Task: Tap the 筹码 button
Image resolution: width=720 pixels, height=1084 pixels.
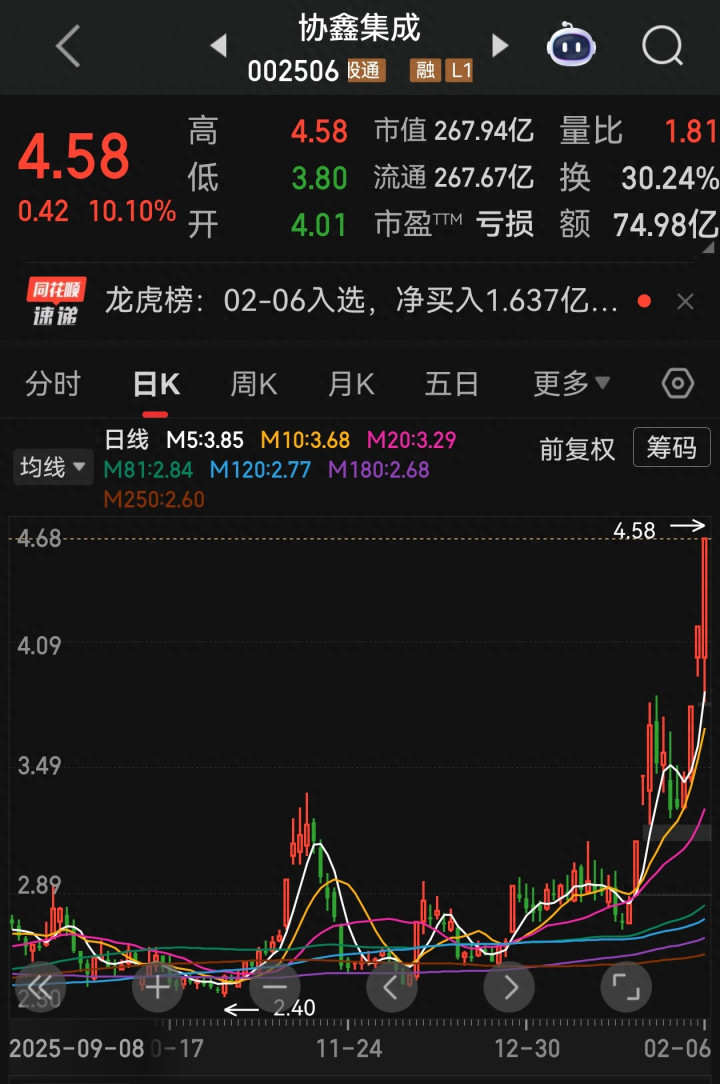Action: point(671,448)
